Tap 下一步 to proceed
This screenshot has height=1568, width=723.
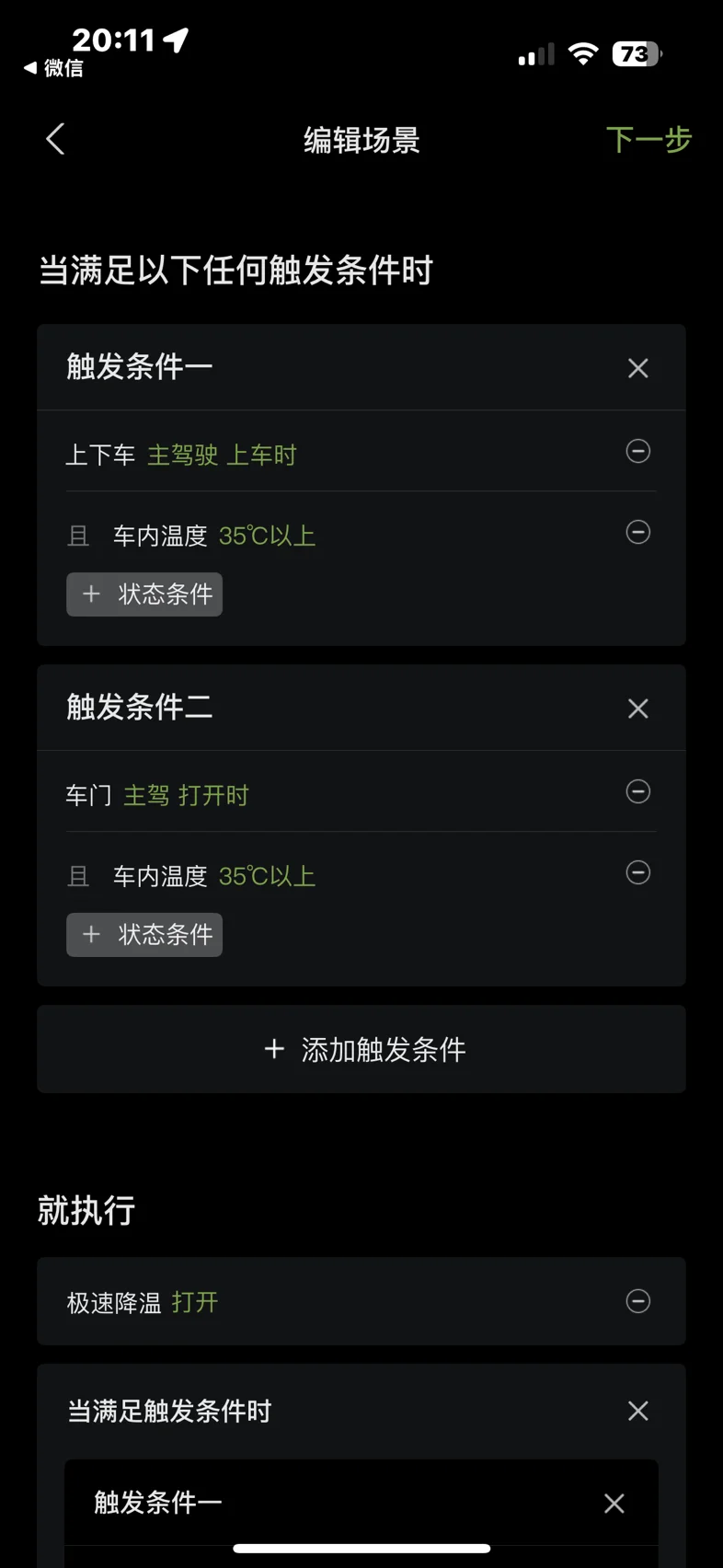[648, 140]
